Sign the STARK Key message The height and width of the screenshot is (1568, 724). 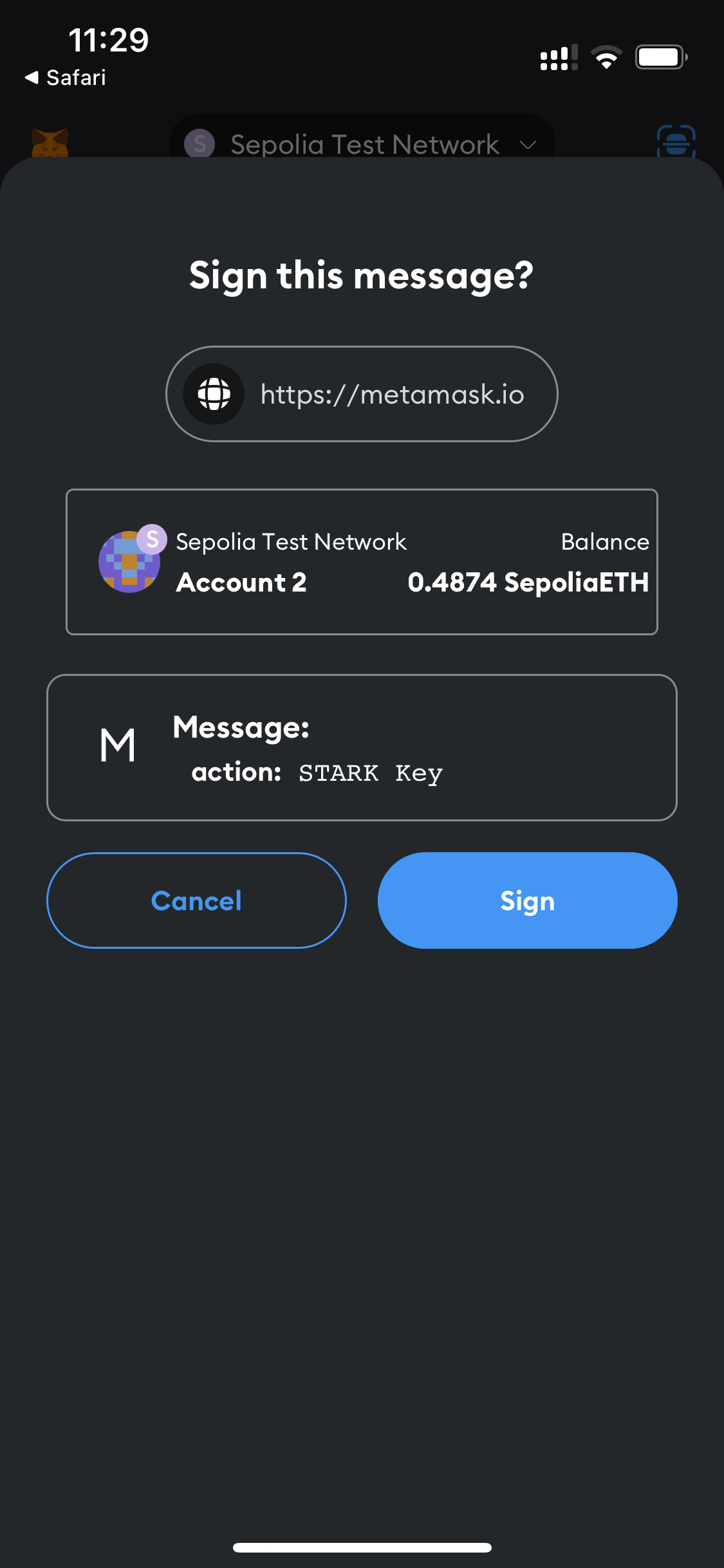pyautogui.click(x=527, y=900)
